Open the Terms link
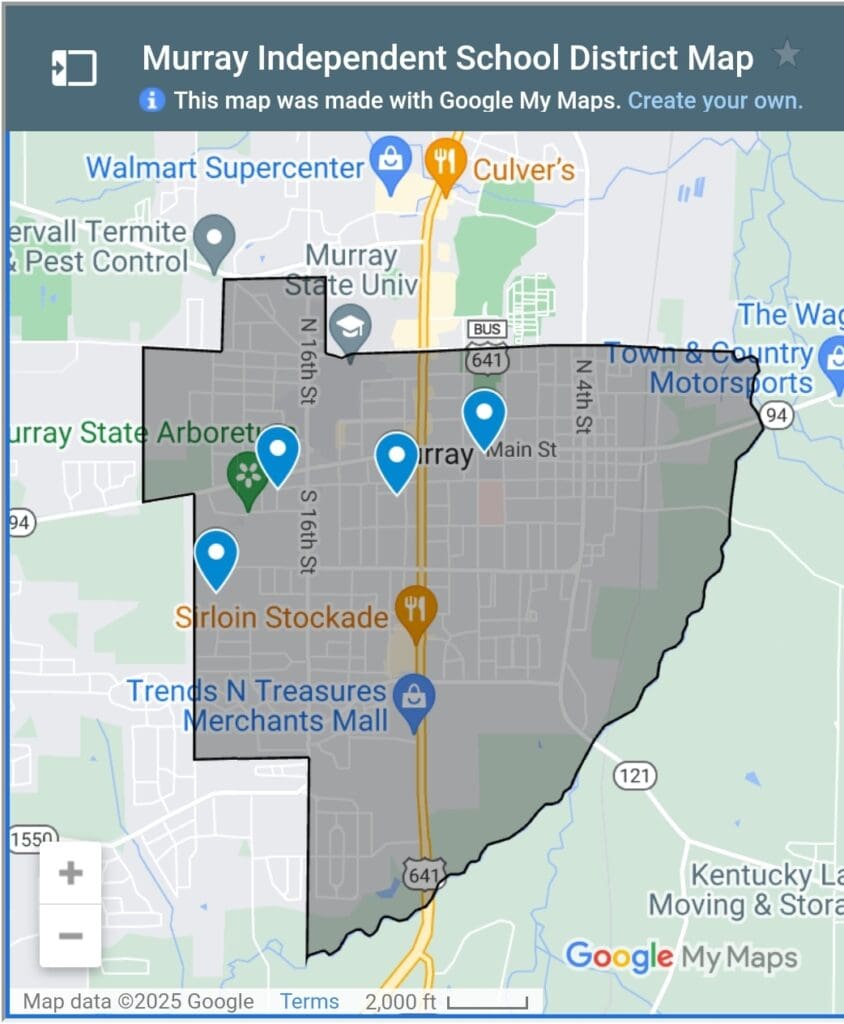The image size is (844, 1024). pyautogui.click(x=309, y=1001)
